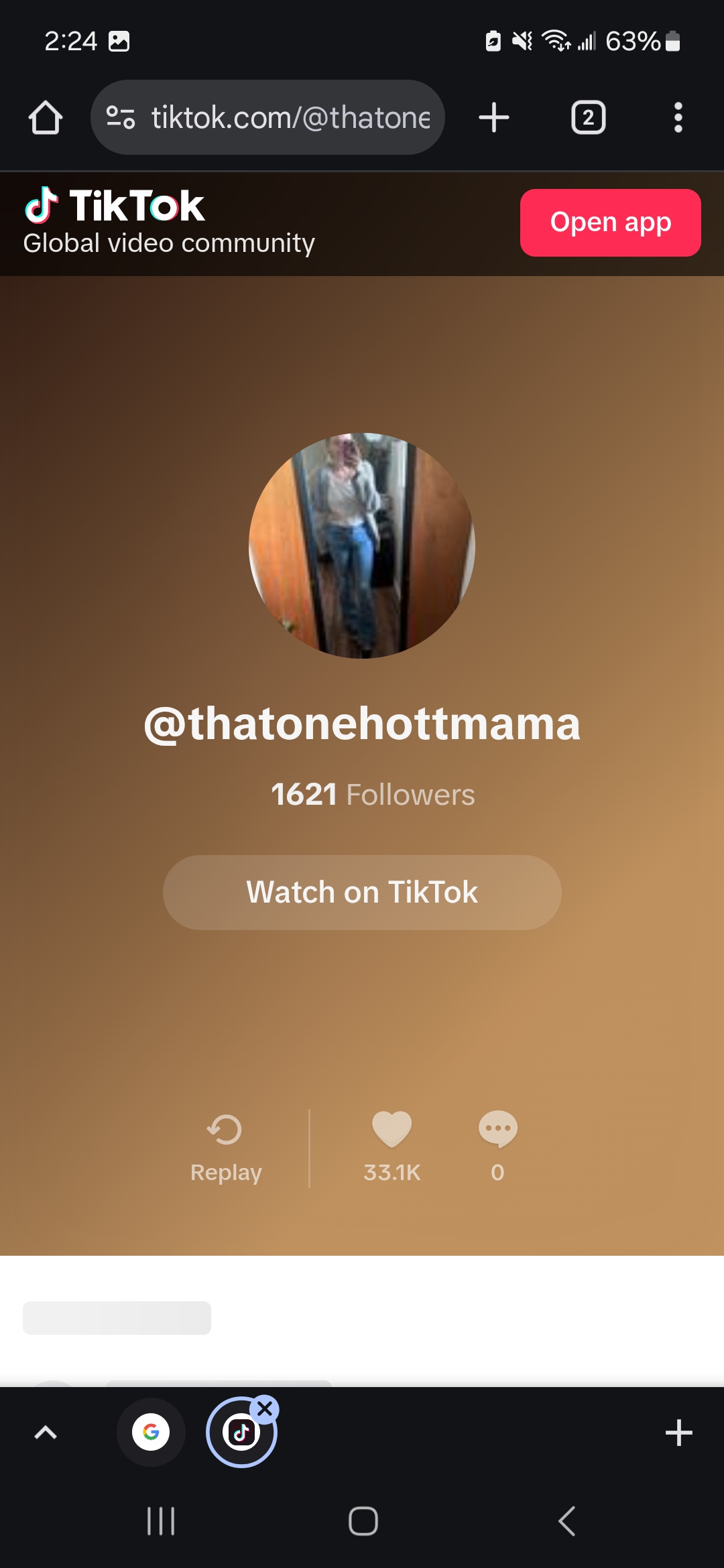Image resolution: width=724 pixels, height=1568 pixels.
Task: Tap Watch on TikTok button
Action: [362, 893]
